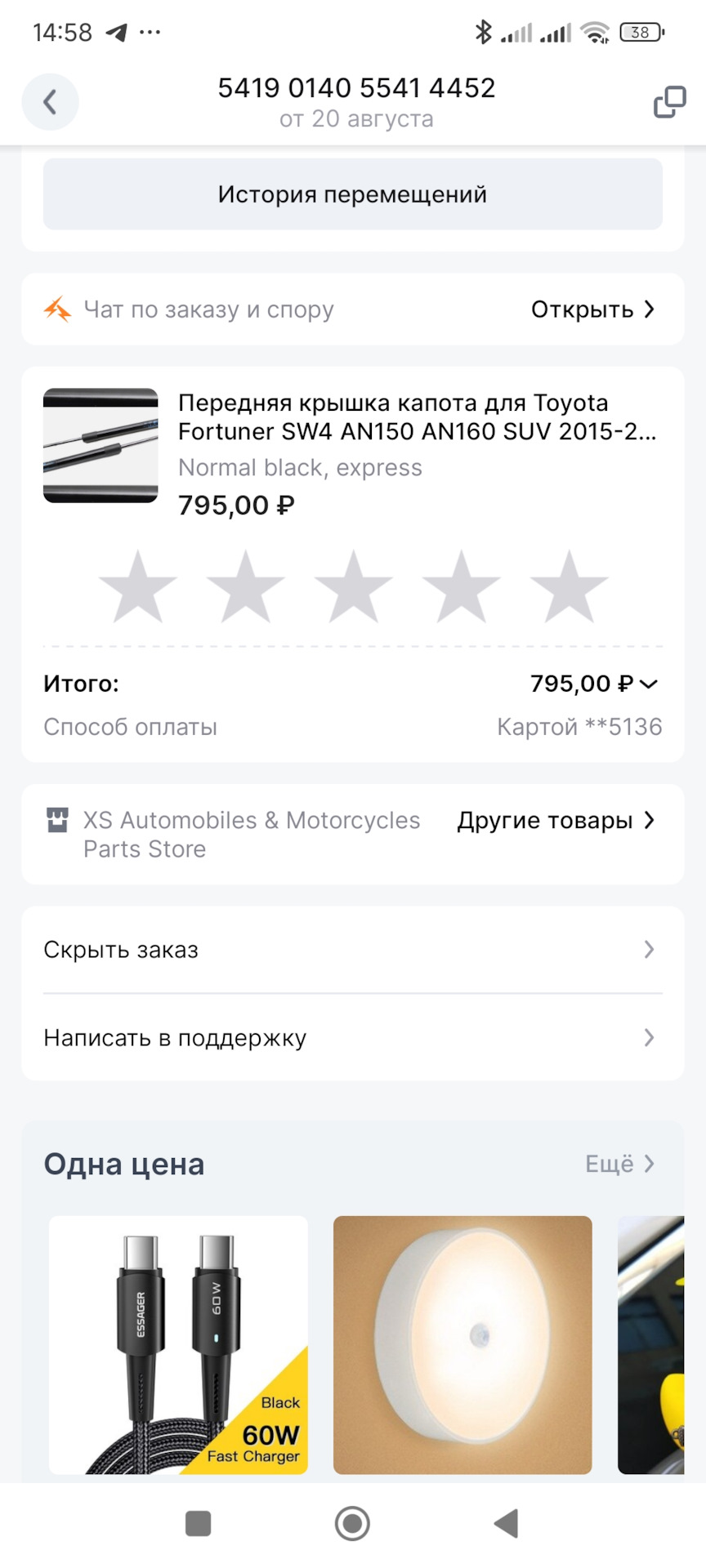Screen dimensions: 706x1568
Task: Select Скрыть заказ to hide order
Action: click(352, 950)
